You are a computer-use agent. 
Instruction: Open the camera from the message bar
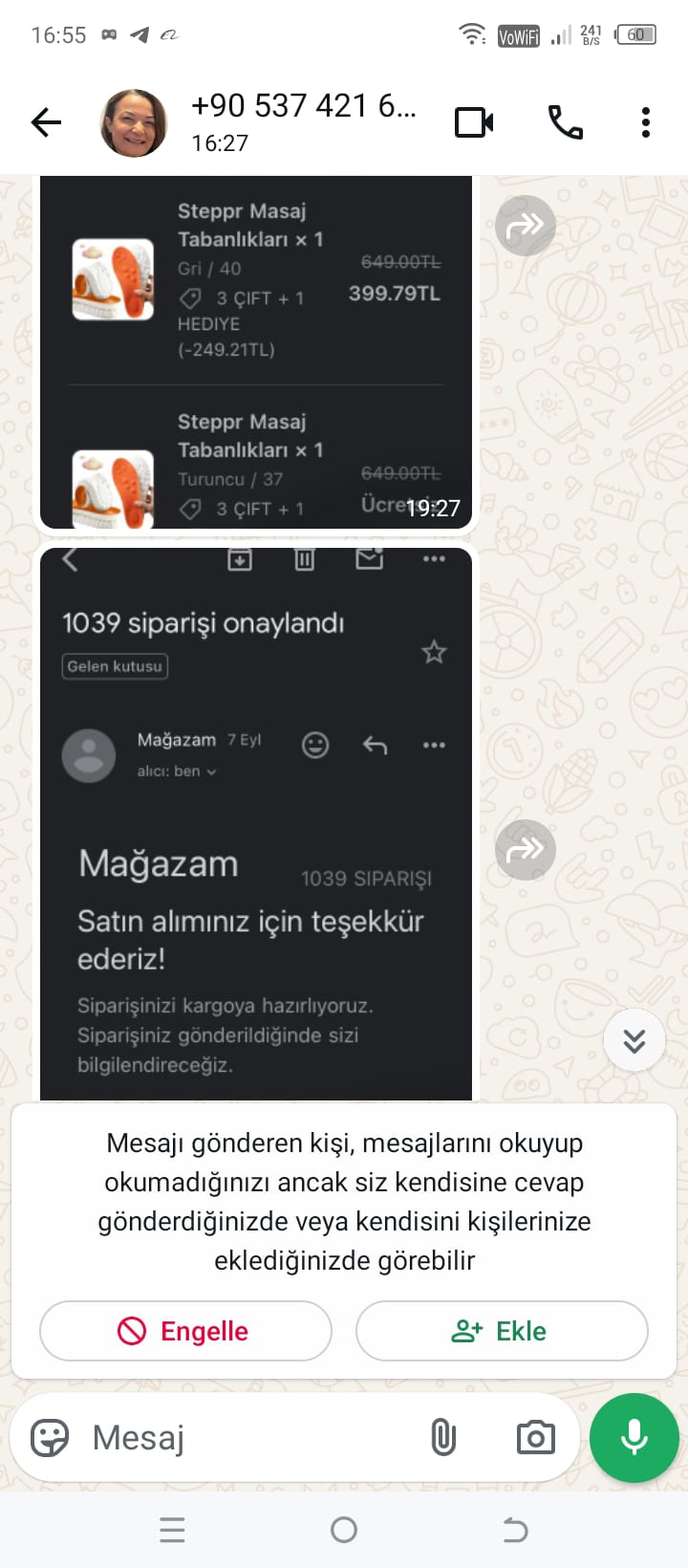535,1437
